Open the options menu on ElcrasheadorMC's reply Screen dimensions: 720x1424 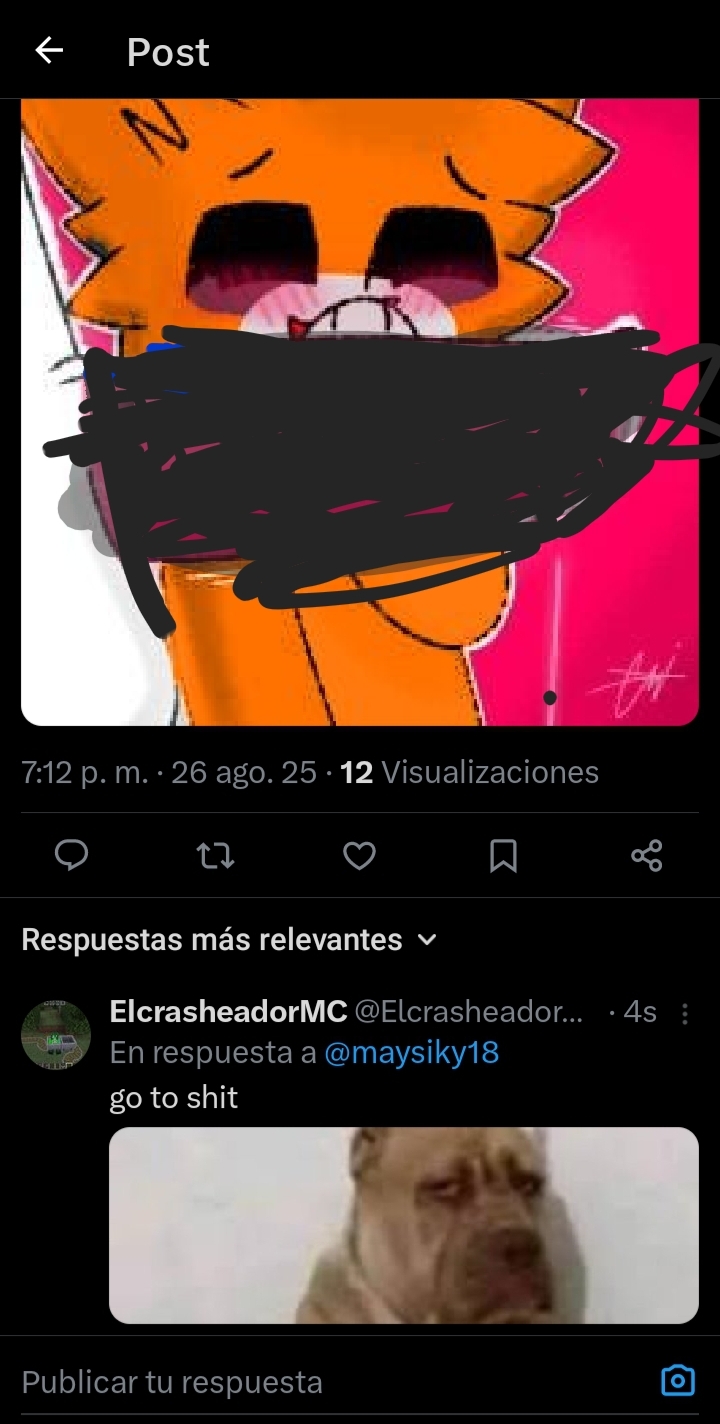(x=685, y=1014)
